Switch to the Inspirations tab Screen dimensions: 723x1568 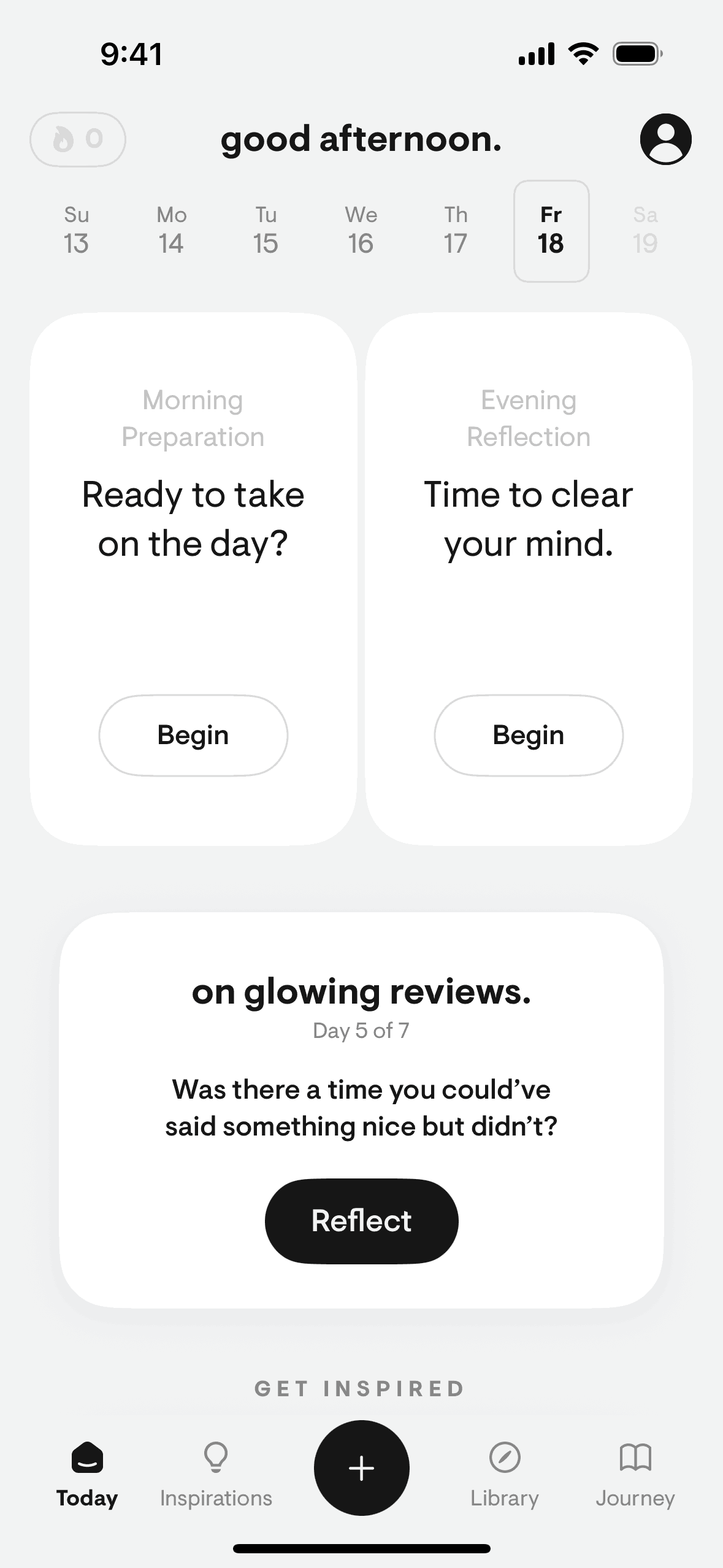[216, 1472]
